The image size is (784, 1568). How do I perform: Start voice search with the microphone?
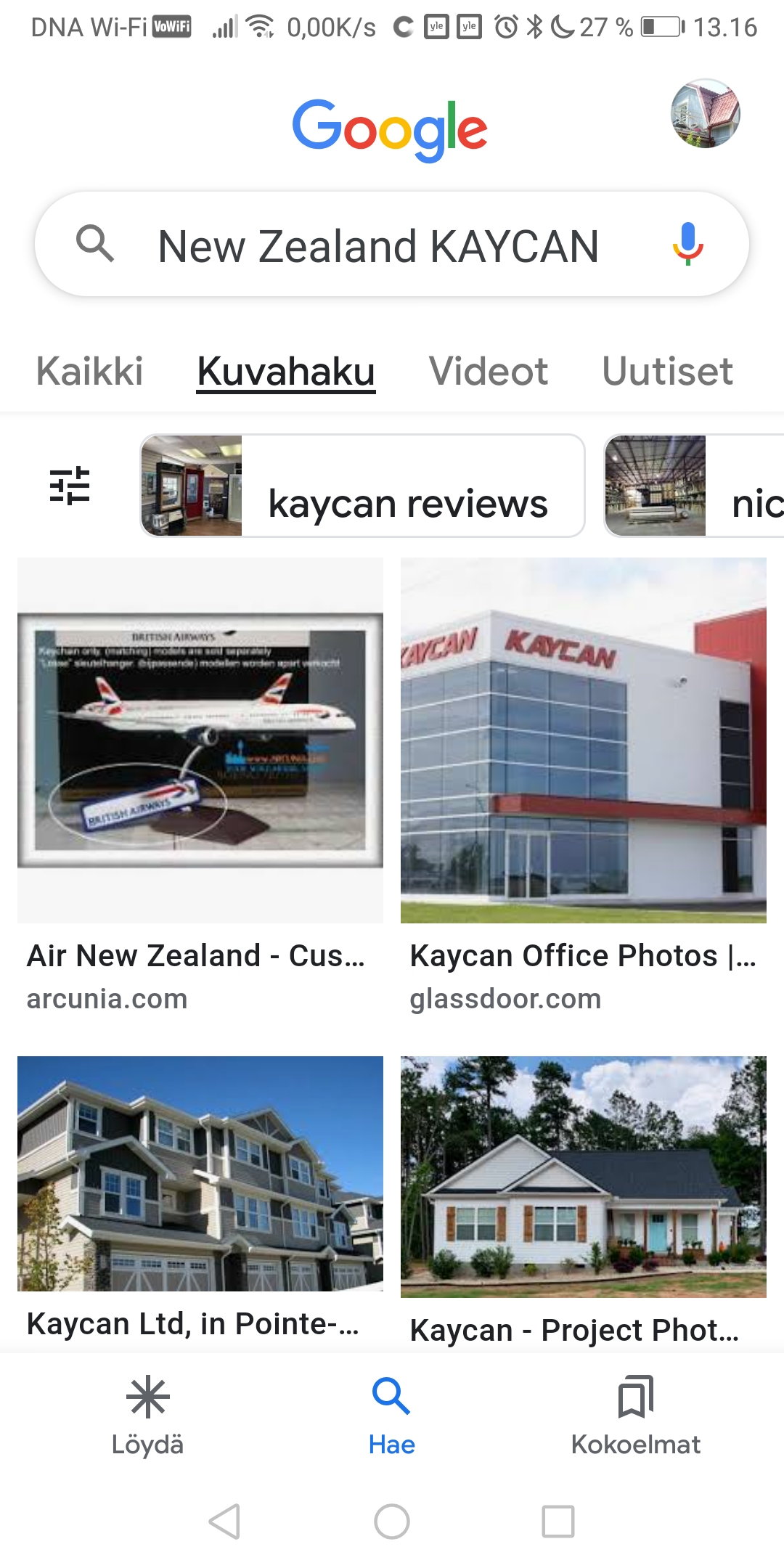687,244
